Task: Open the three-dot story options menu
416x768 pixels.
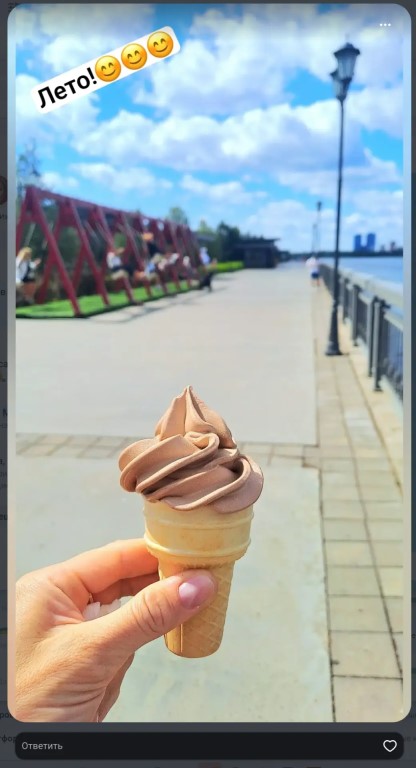Action: [x=385, y=25]
